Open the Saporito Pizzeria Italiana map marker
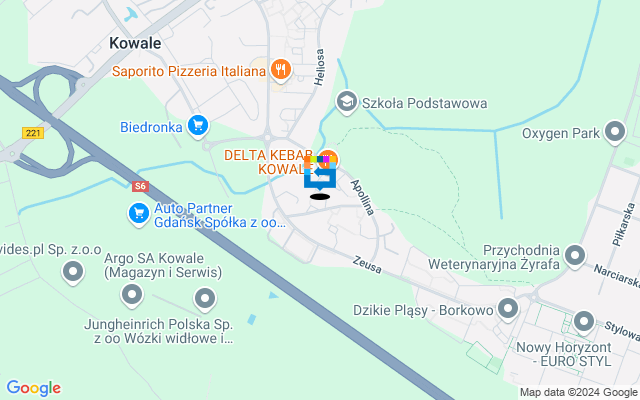Viewport: 640px width, 400px height. point(281,70)
